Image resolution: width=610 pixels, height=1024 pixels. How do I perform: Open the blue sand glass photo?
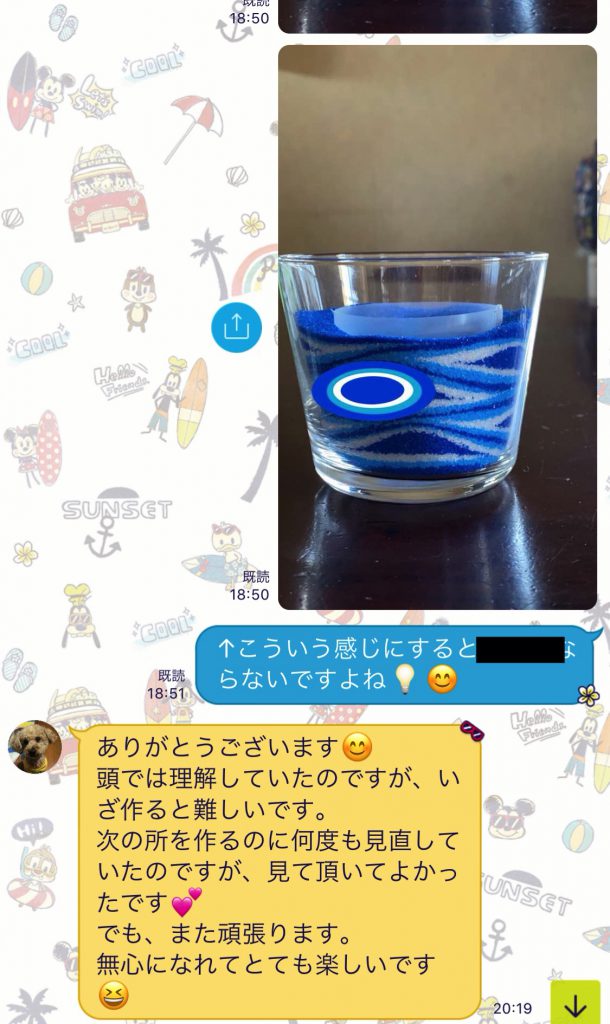pyautogui.click(x=438, y=327)
